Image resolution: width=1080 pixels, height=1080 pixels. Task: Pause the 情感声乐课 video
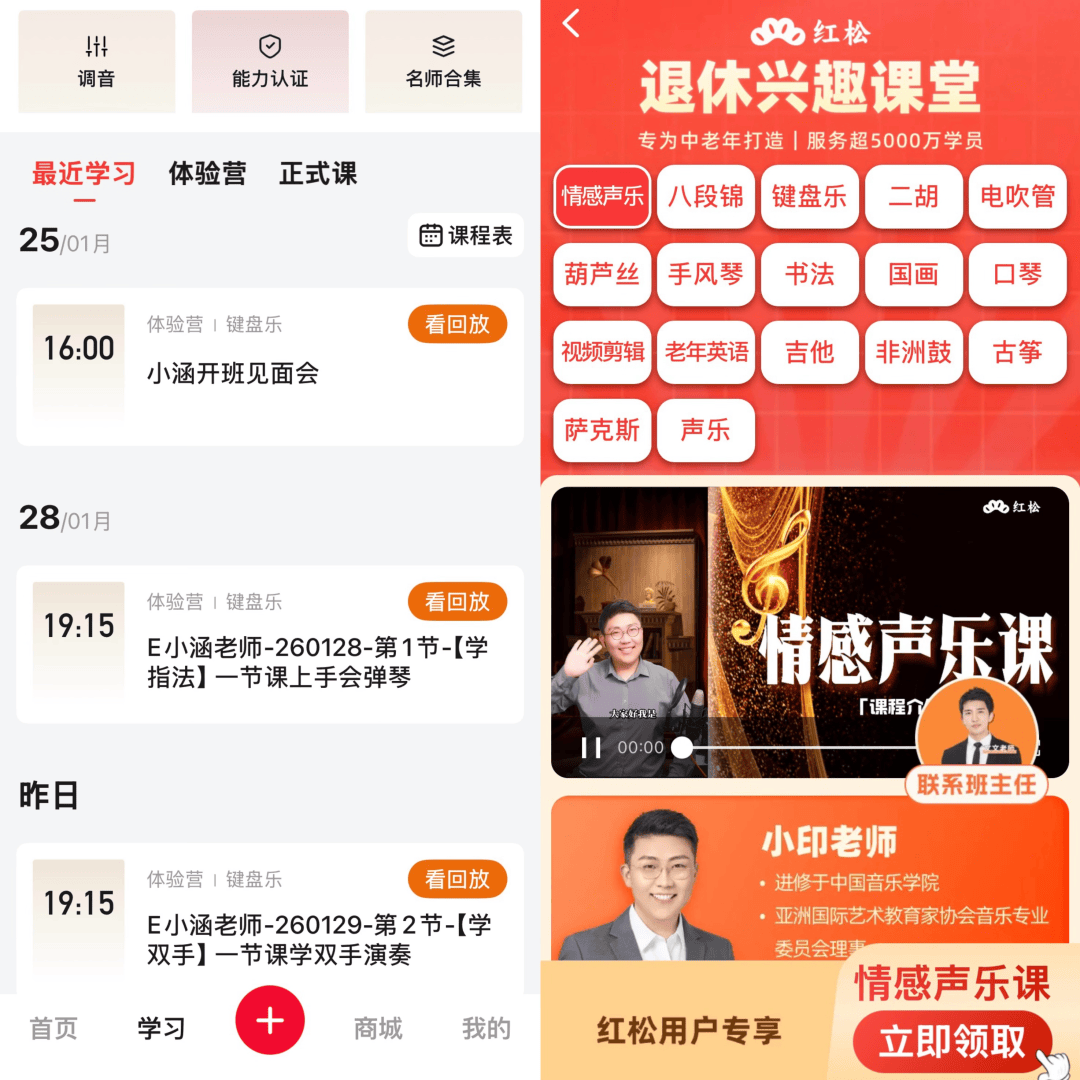point(591,747)
